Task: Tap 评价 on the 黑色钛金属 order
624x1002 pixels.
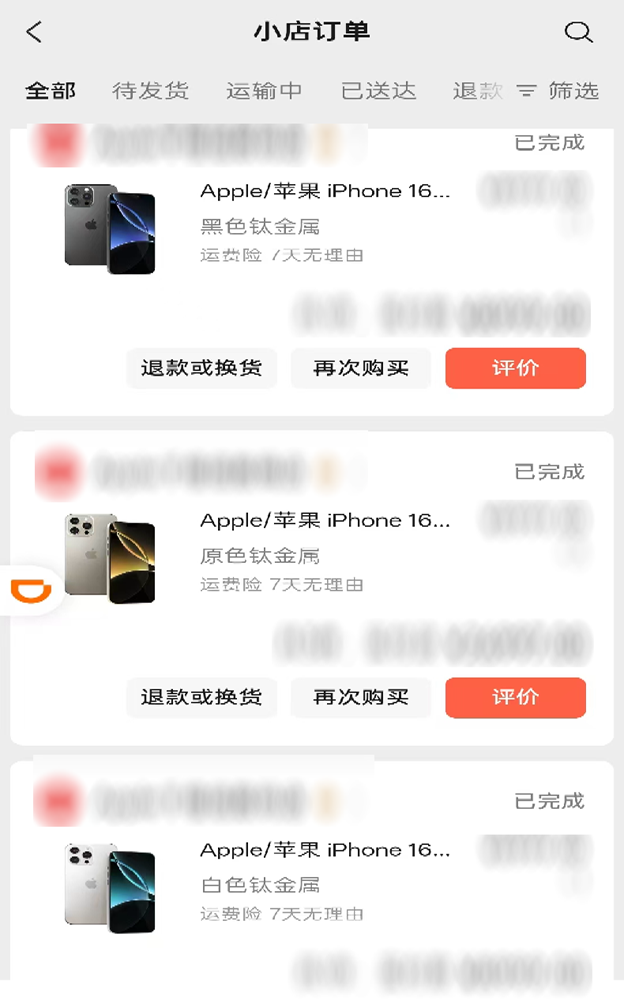Action: pyautogui.click(x=515, y=368)
